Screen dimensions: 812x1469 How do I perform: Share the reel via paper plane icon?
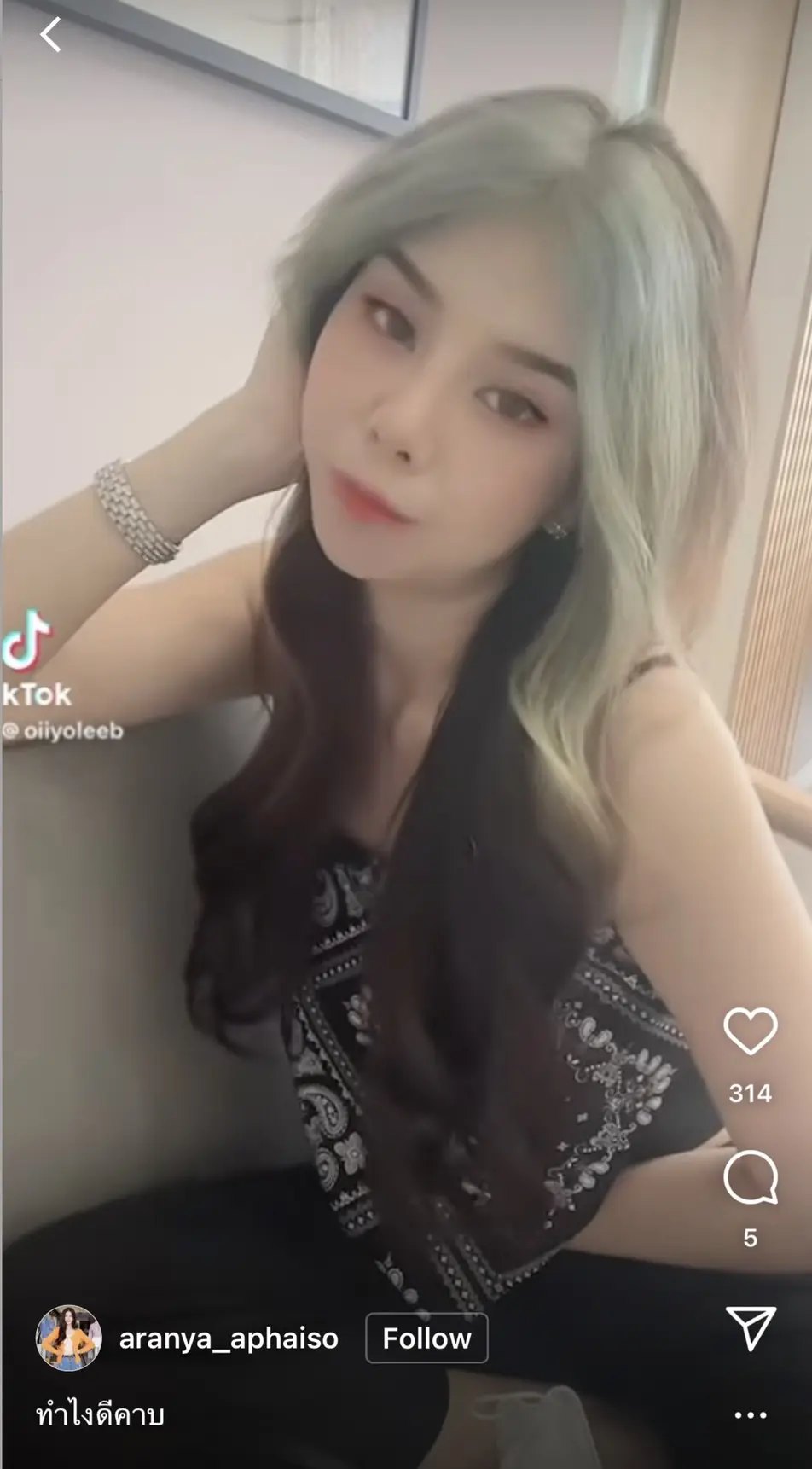[751, 1327]
